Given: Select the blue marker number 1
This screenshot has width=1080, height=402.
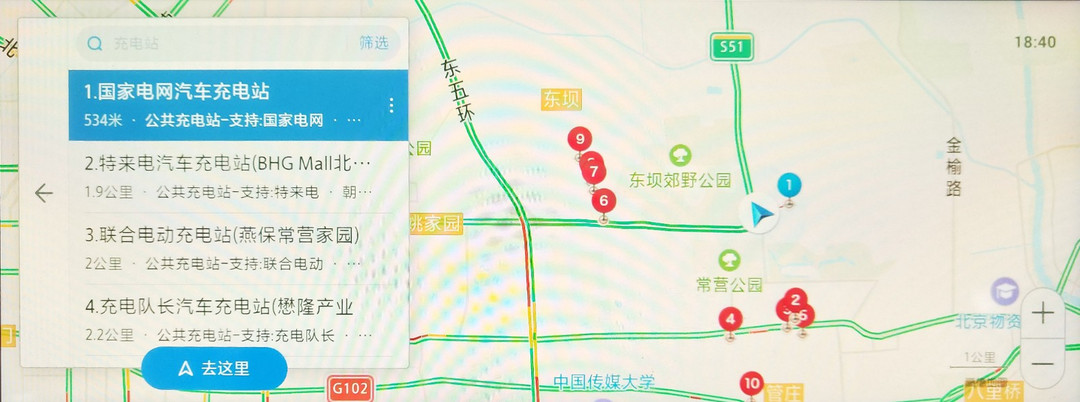Looking at the screenshot, I should click(789, 185).
